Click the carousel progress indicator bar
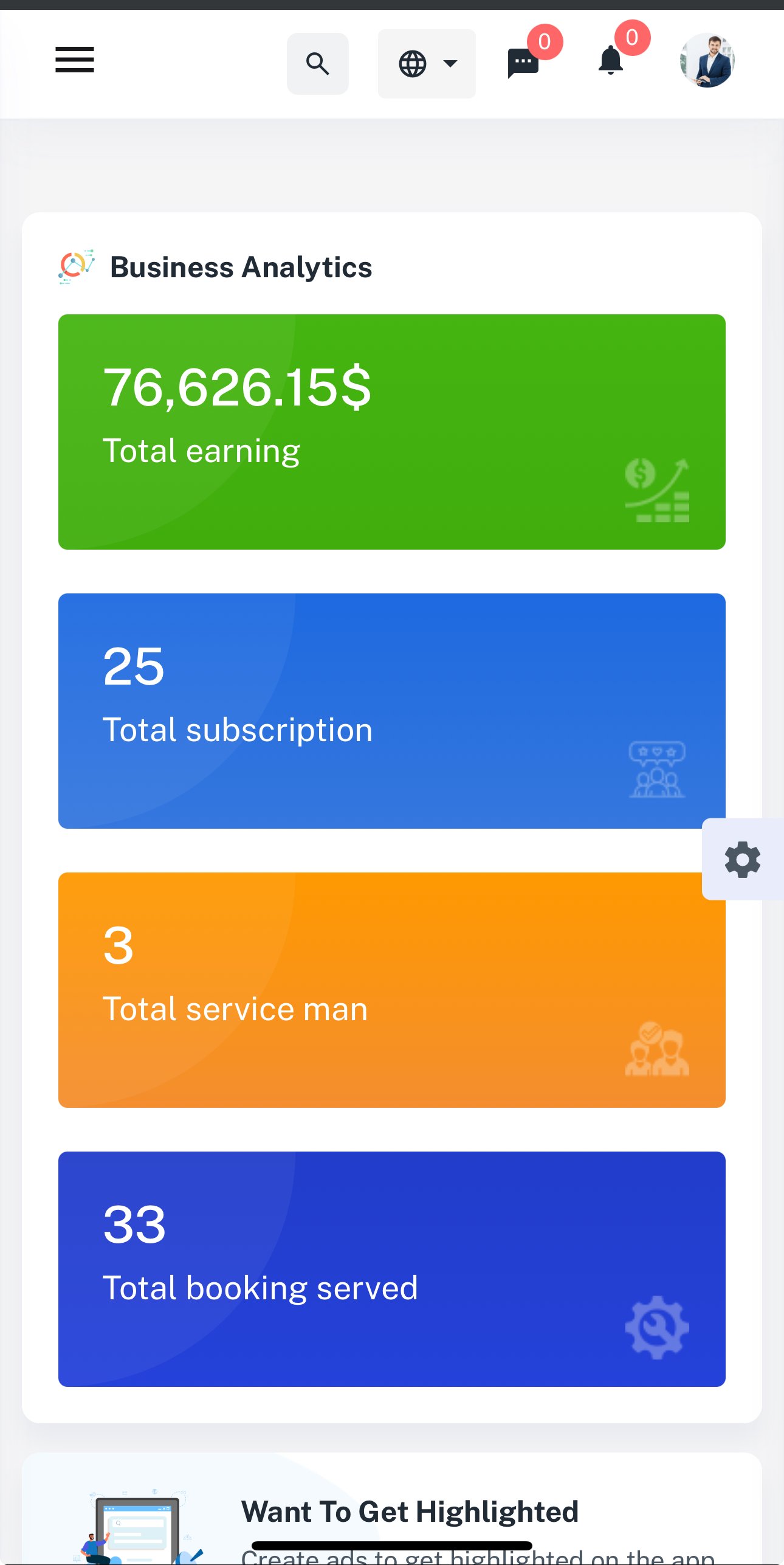The height and width of the screenshot is (1565, 784). 391,1545
